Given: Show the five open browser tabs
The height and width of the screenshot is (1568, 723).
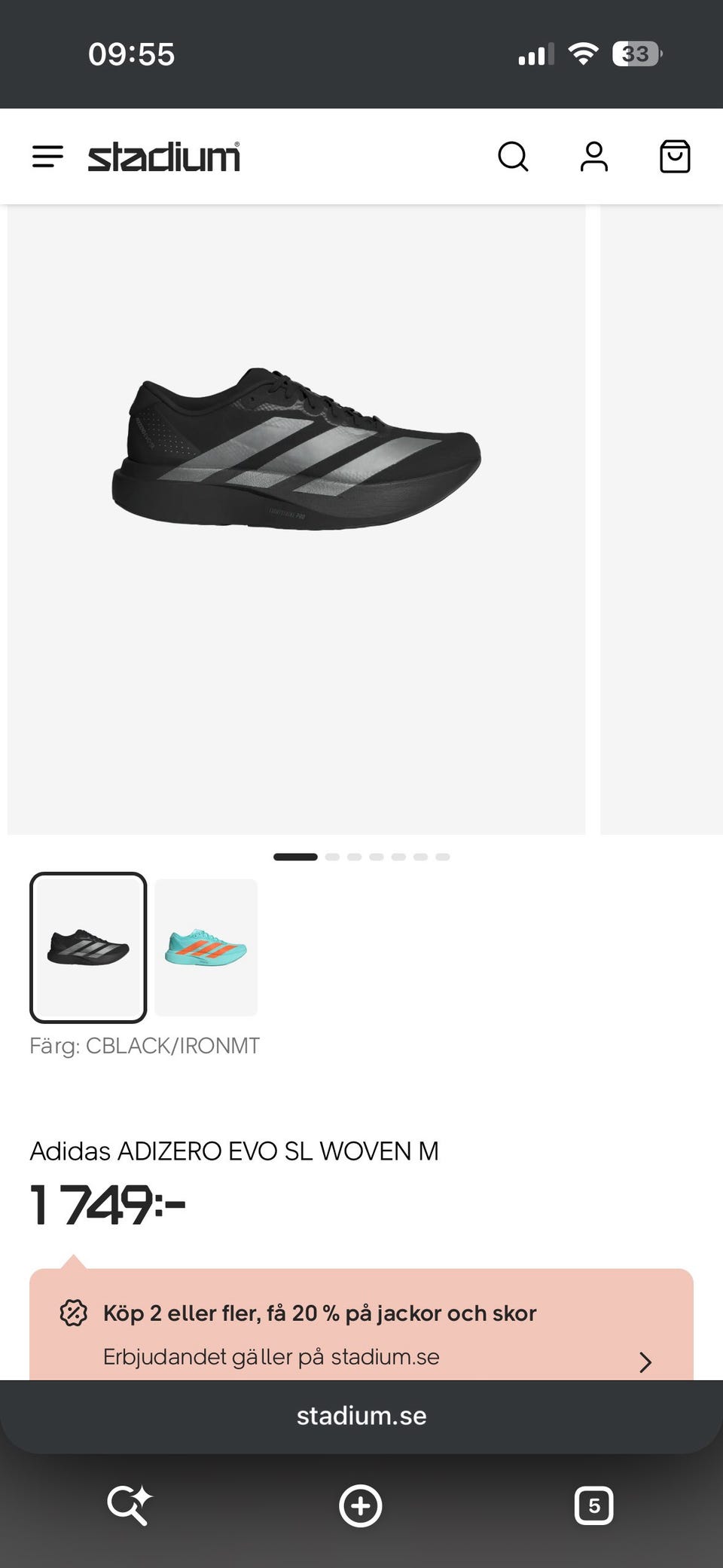Looking at the screenshot, I should 594,1505.
